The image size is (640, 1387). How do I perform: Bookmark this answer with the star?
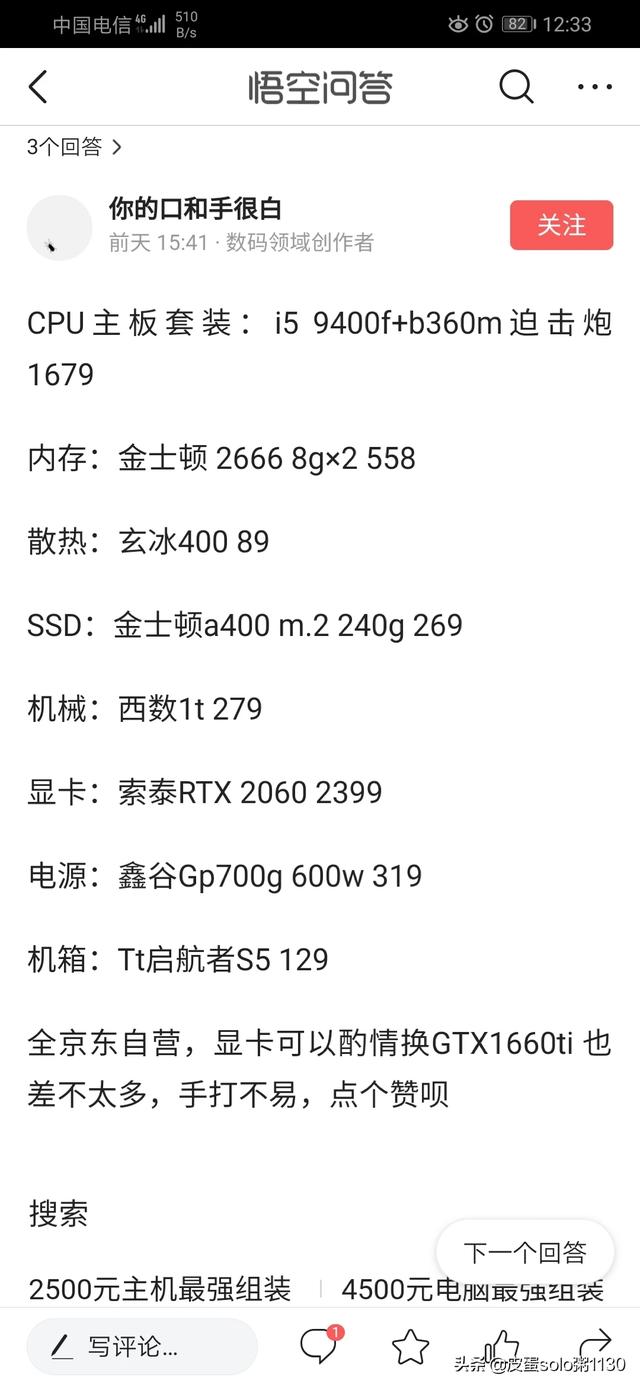(x=410, y=1347)
